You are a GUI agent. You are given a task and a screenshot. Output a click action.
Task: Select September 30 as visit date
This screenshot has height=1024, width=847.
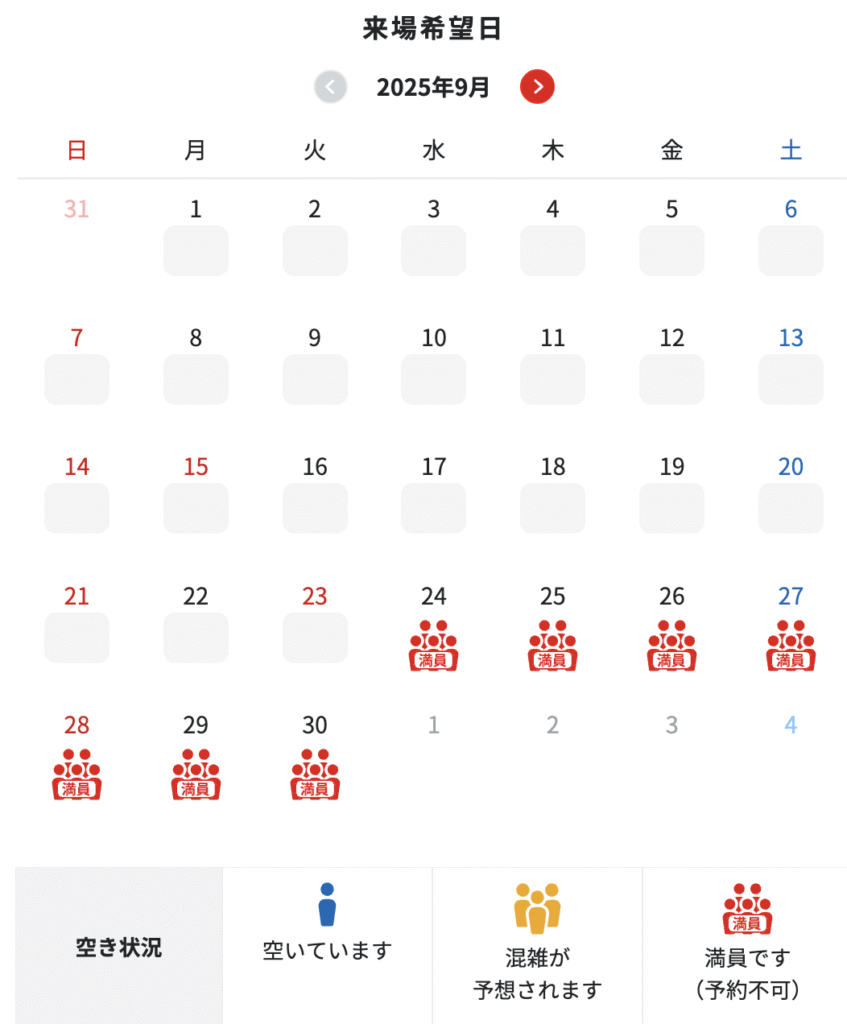pyautogui.click(x=315, y=760)
